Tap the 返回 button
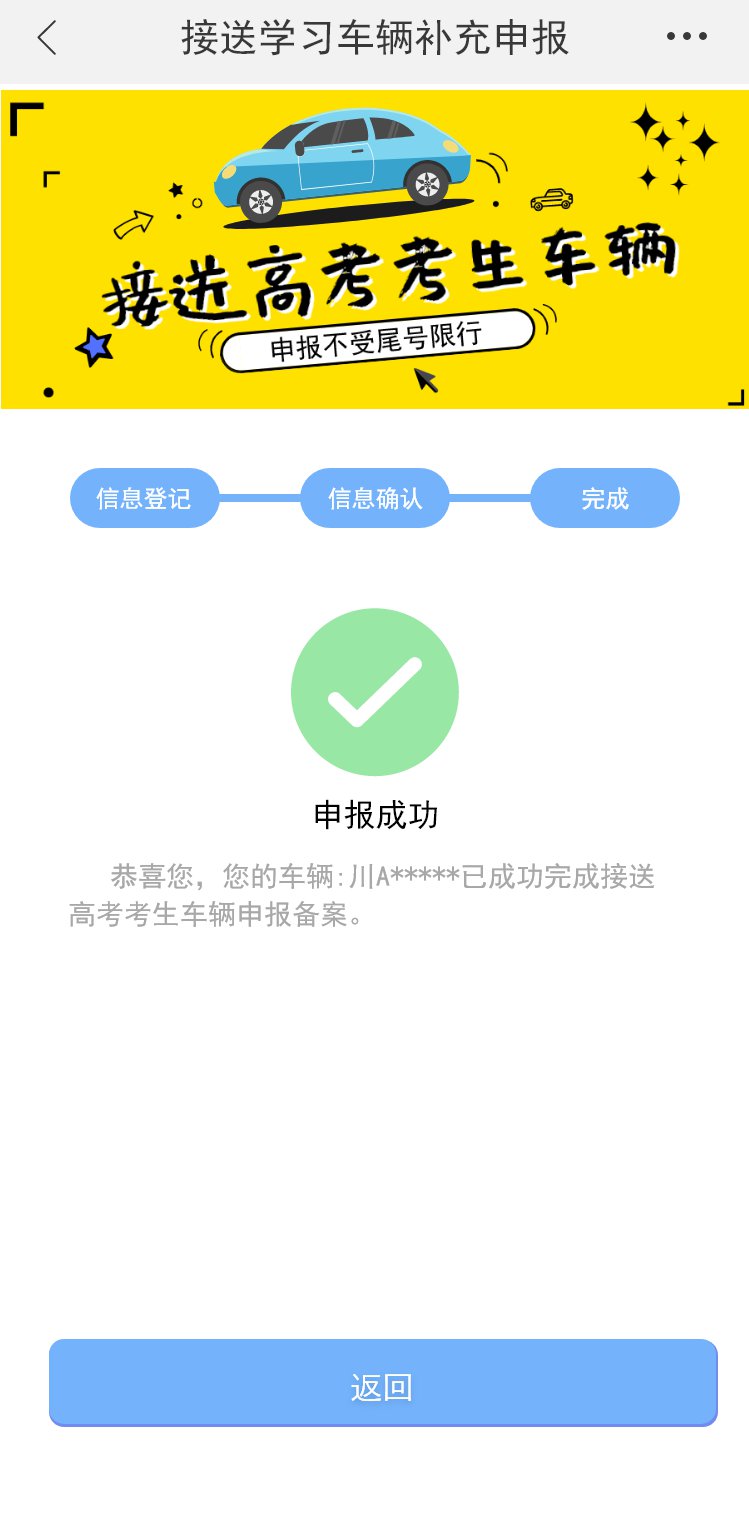 [383, 1384]
